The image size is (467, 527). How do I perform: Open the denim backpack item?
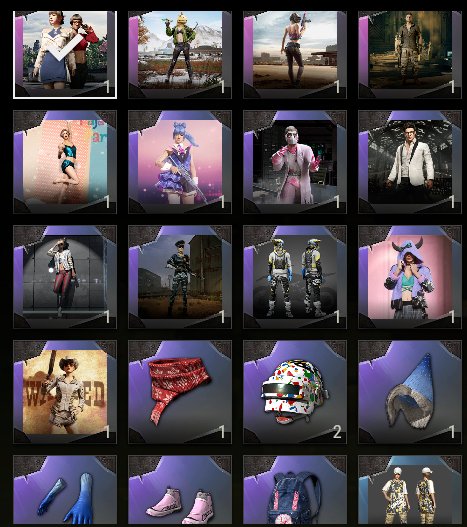click(295, 491)
